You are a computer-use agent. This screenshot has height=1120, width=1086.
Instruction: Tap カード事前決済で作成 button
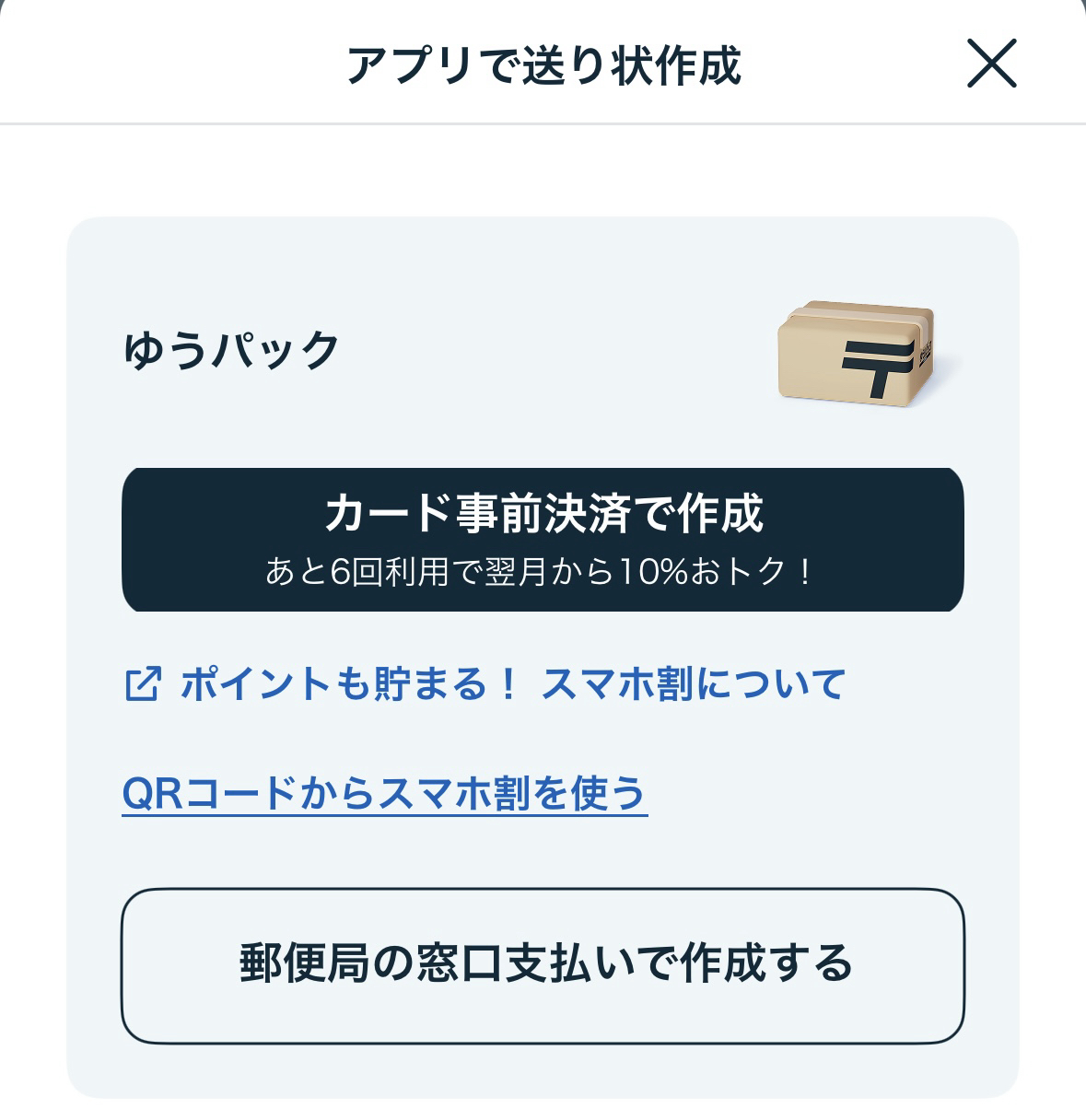click(x=543, y=540)
